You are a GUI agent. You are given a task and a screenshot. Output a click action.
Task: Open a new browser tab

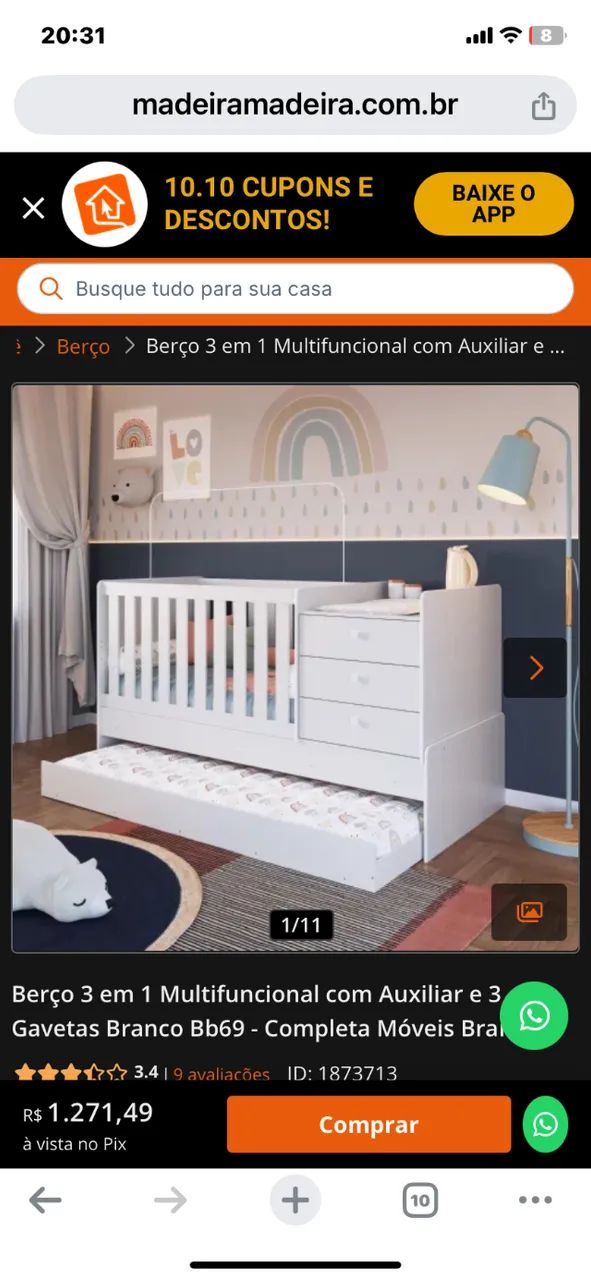click(x=295, y=1200)
